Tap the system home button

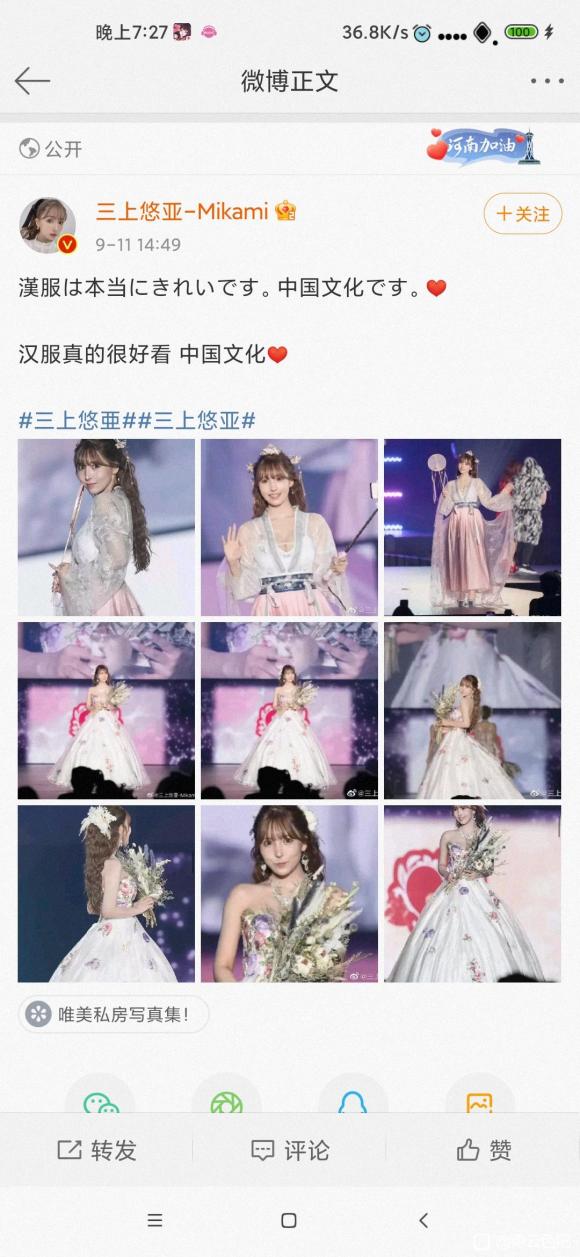coord(289,1220)
